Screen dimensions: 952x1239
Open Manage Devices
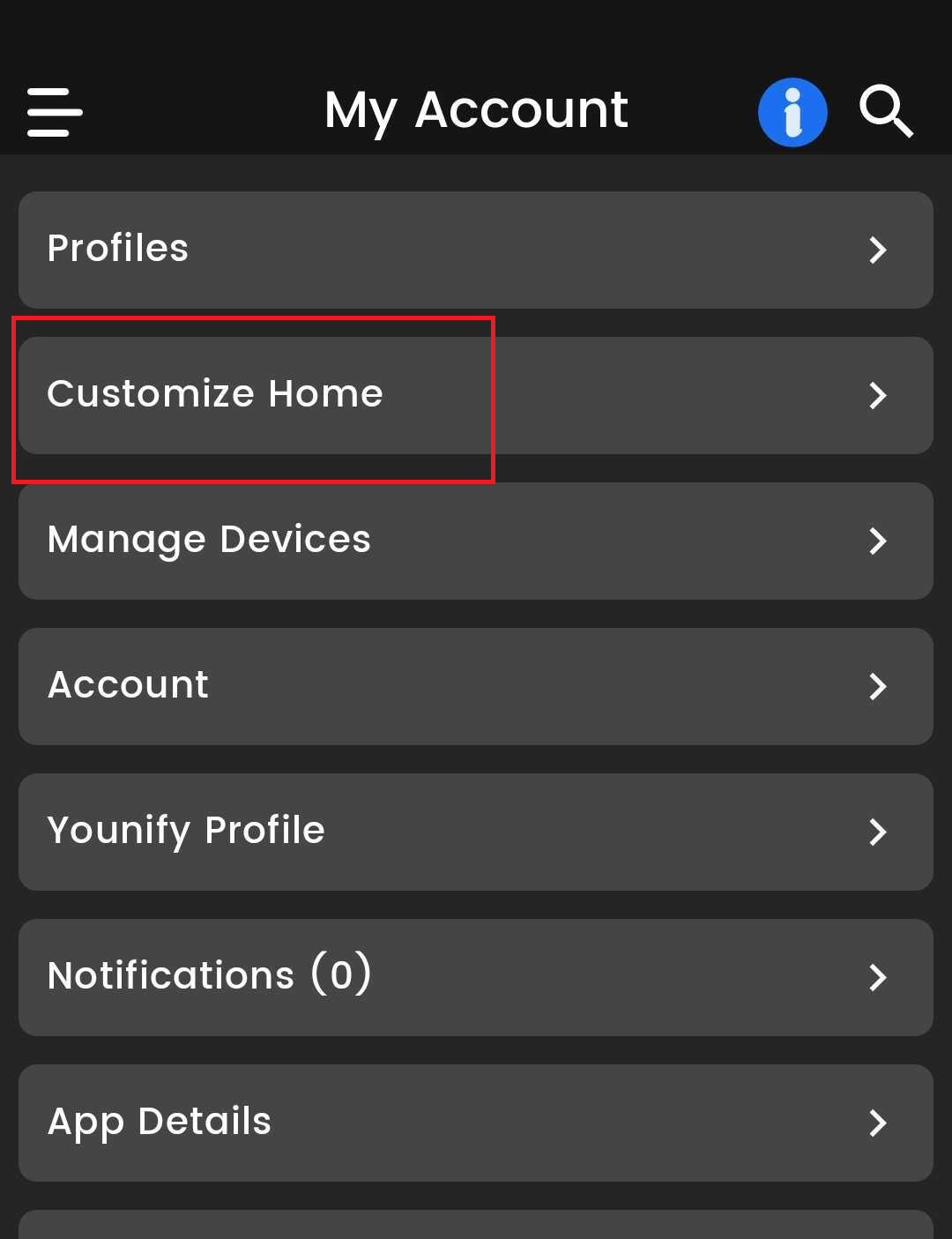[476, 541]
